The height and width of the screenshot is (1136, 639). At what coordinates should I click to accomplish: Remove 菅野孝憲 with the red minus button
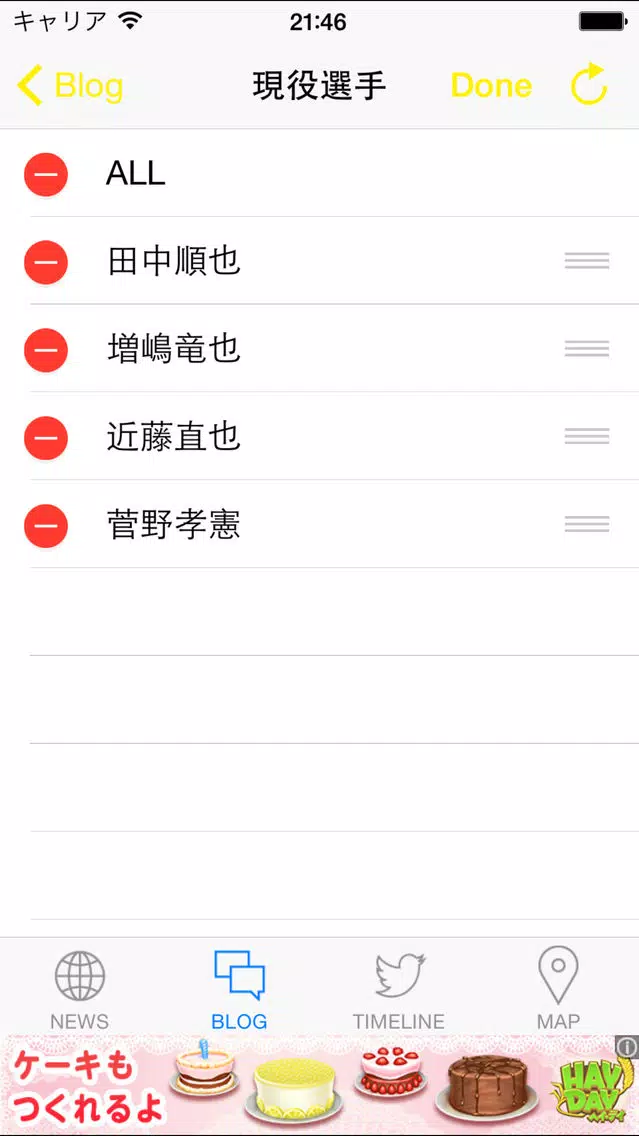46,525
